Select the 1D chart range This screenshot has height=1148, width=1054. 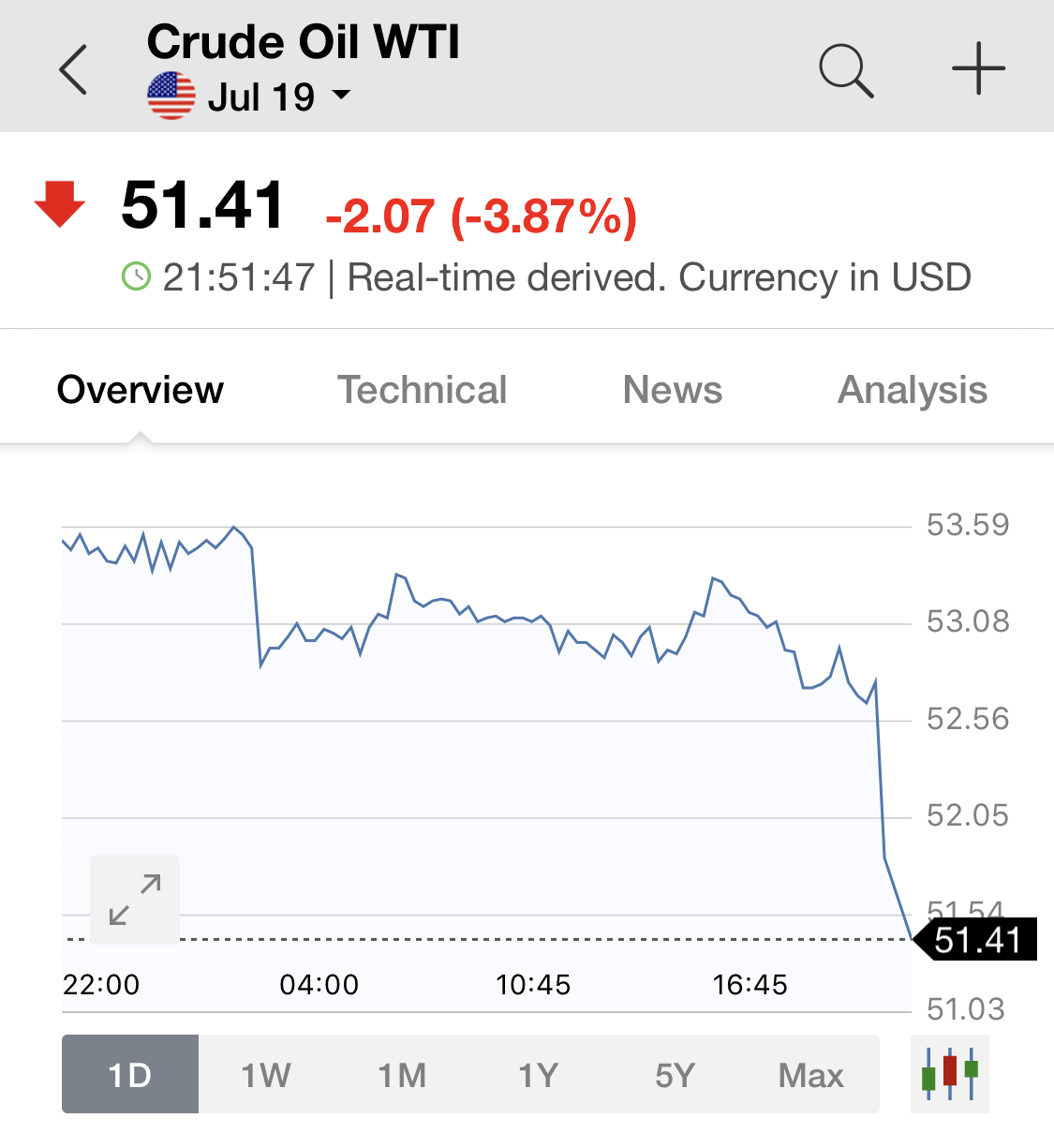coord(130,1075)
